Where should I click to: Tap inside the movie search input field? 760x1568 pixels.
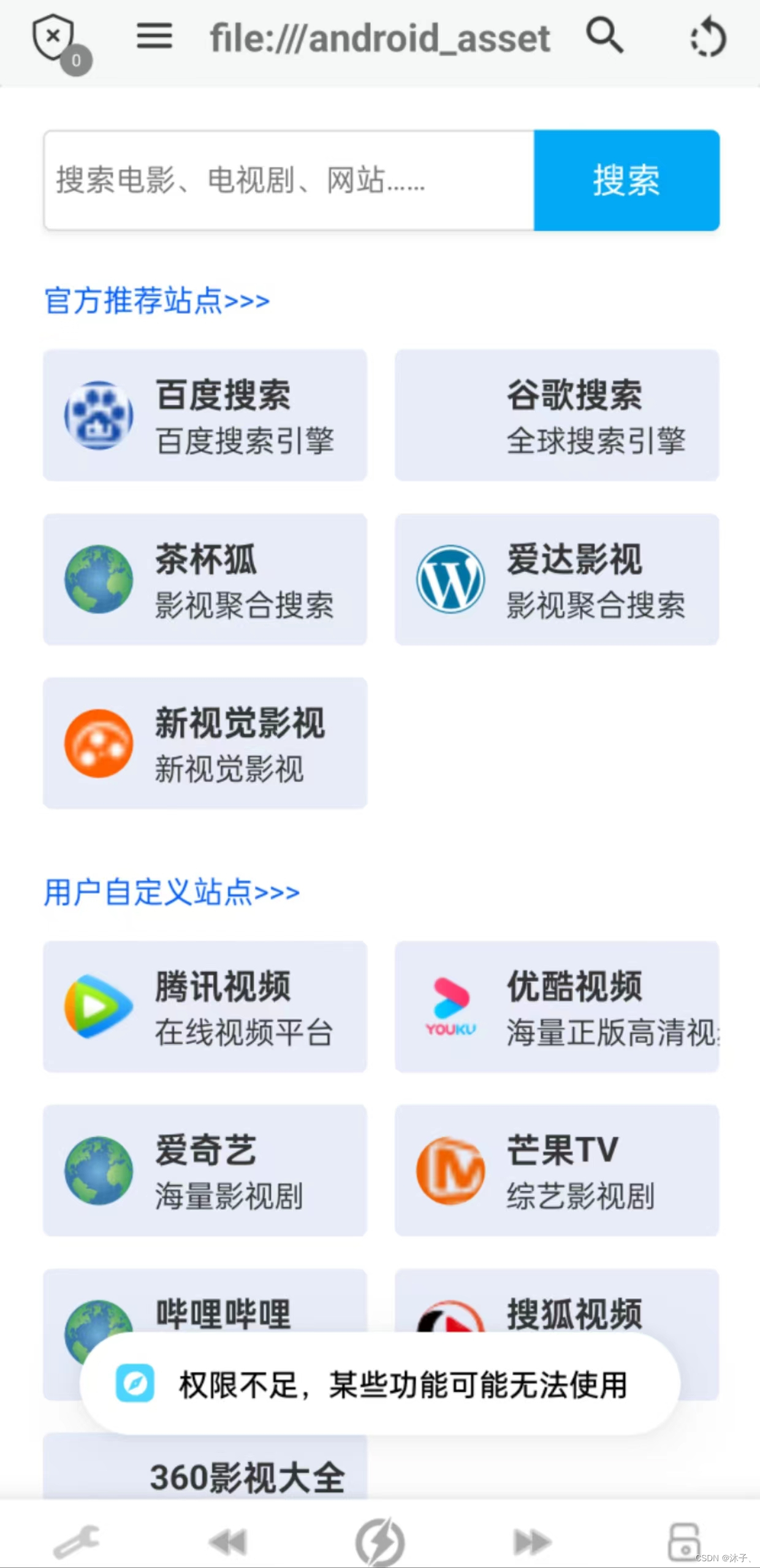pyautogui.click(x=288, y=180)
